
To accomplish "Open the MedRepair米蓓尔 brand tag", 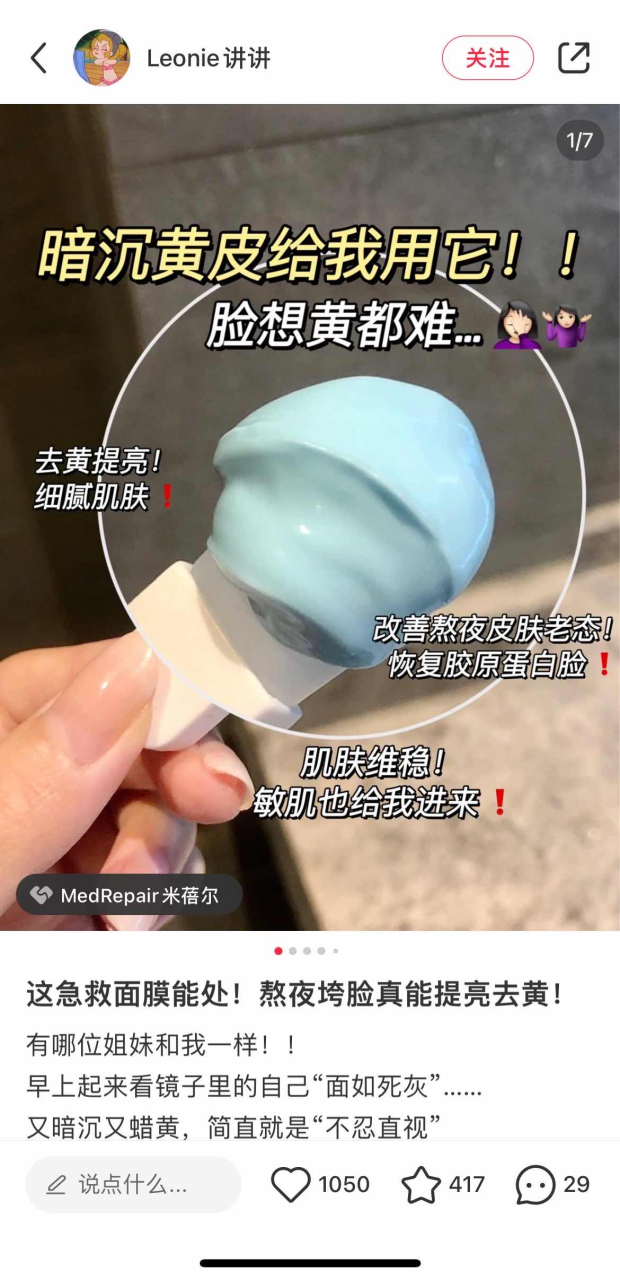I will coord(129,895).
